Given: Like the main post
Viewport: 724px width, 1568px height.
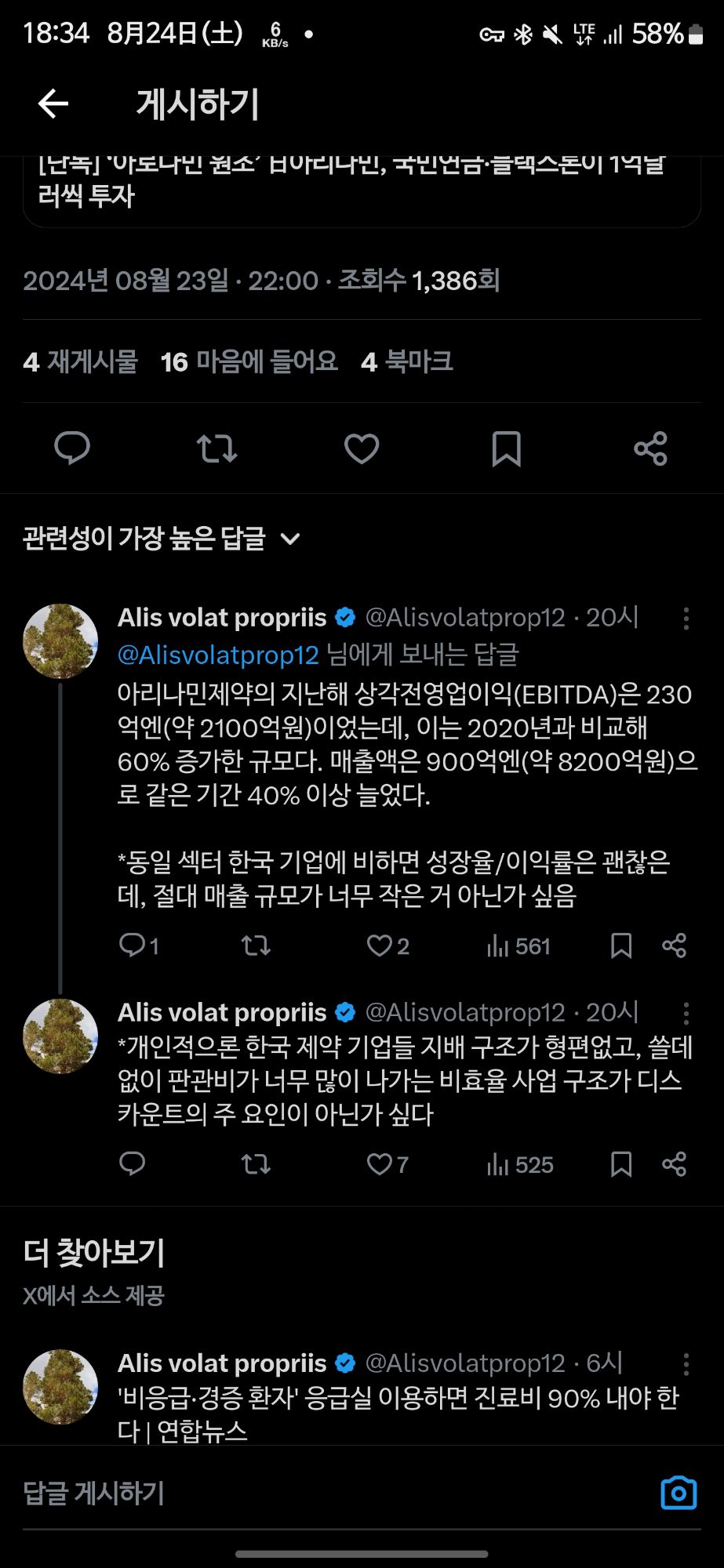Looking at the screenshot, I should point(362,448).
